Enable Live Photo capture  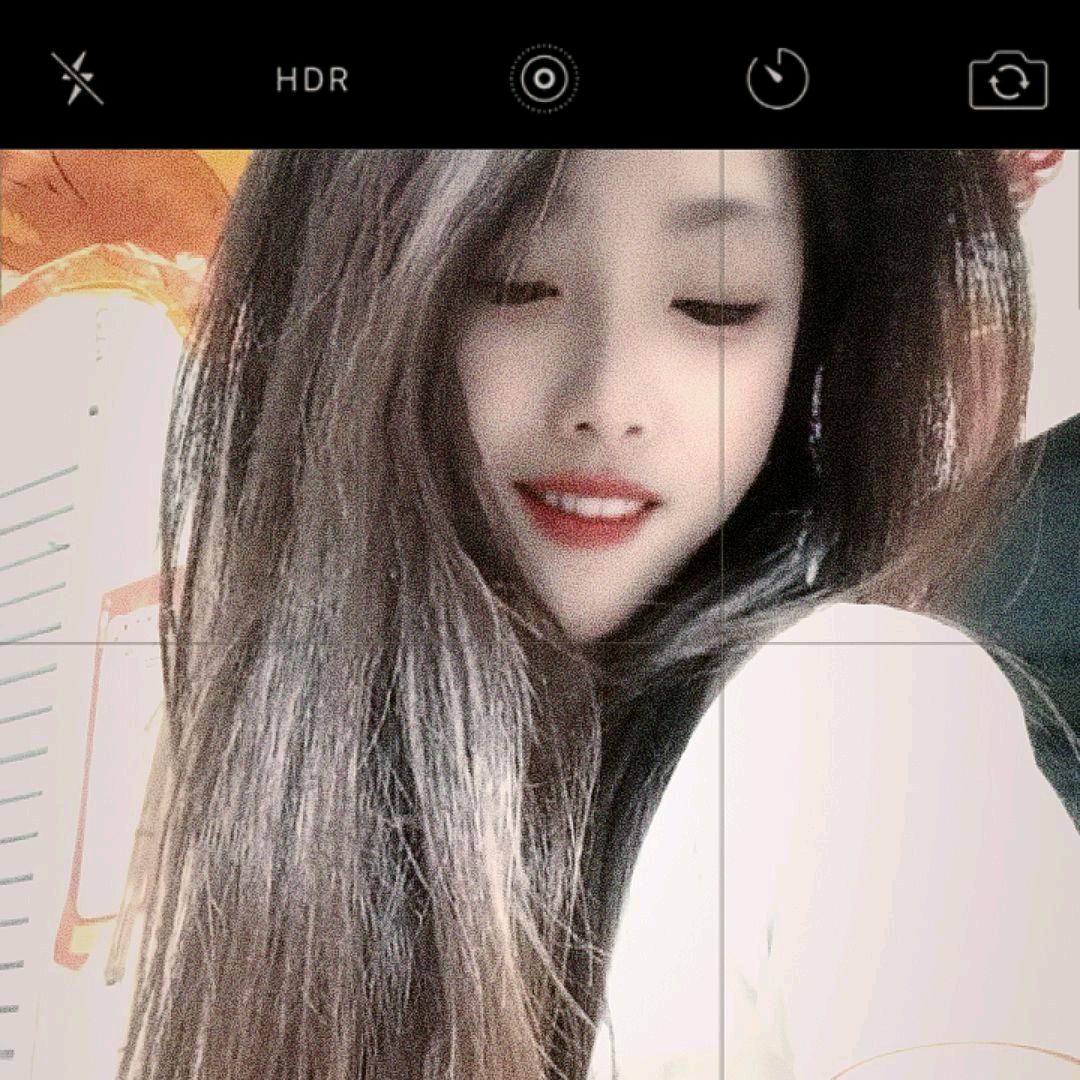click(543, 79)
